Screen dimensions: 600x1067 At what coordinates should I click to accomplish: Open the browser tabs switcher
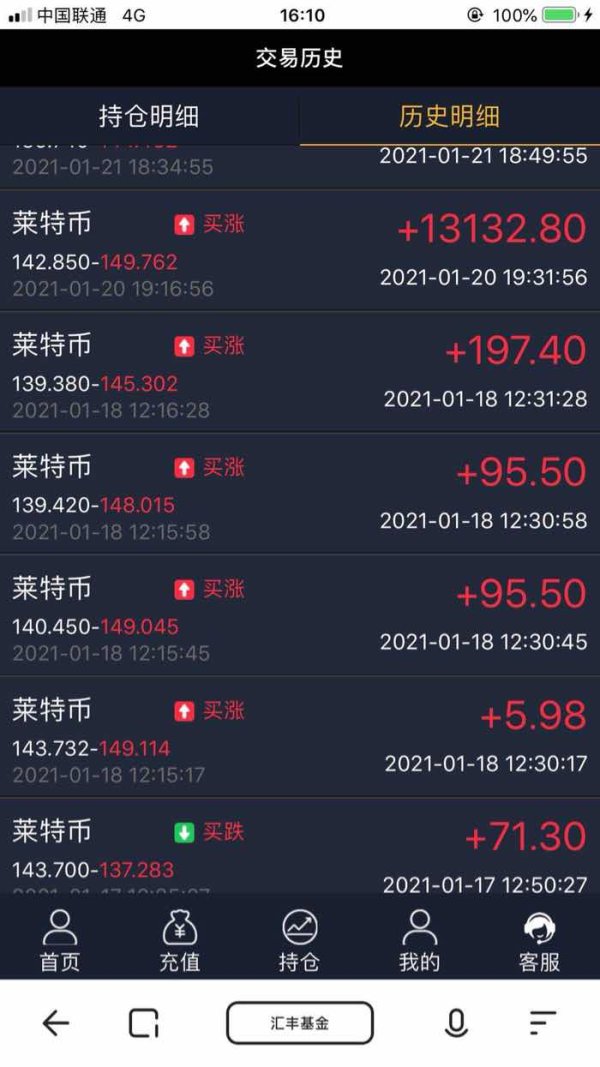[x=144, y=1022]
